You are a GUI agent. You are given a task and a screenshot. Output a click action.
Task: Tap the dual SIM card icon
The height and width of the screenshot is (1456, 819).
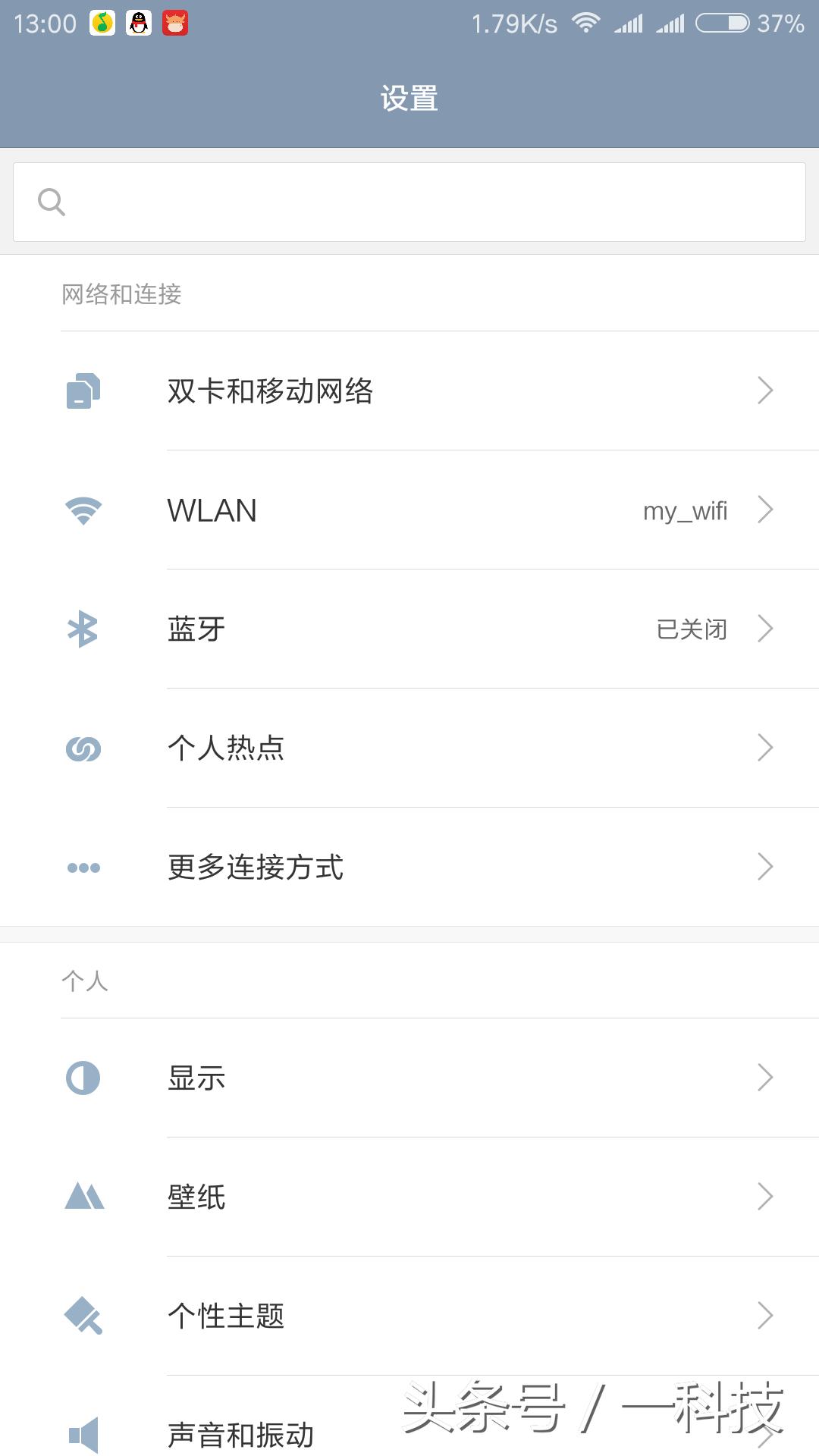pos(83,391)
